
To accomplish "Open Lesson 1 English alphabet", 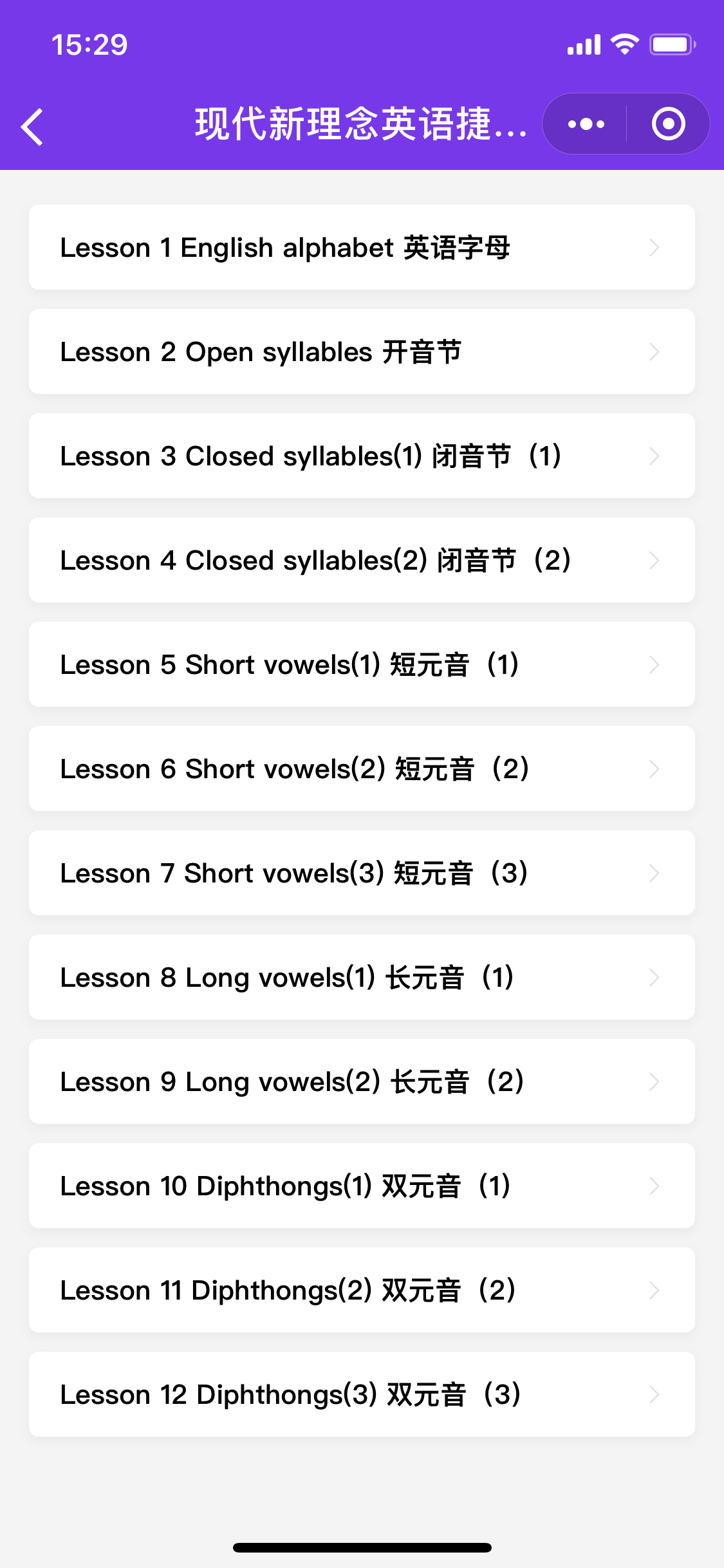I will [362, 247].
